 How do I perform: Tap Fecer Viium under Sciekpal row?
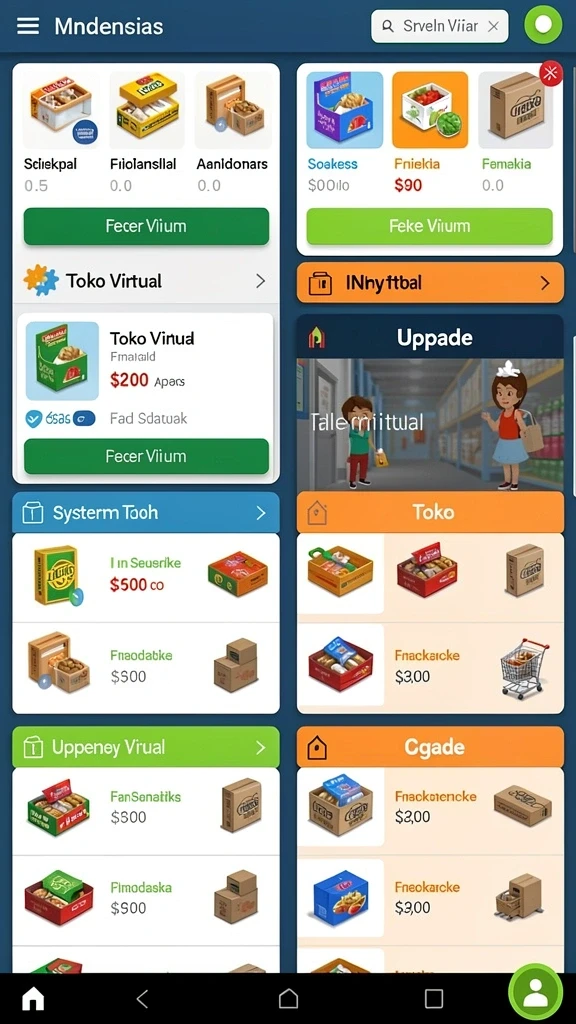[x=146, y=226]
